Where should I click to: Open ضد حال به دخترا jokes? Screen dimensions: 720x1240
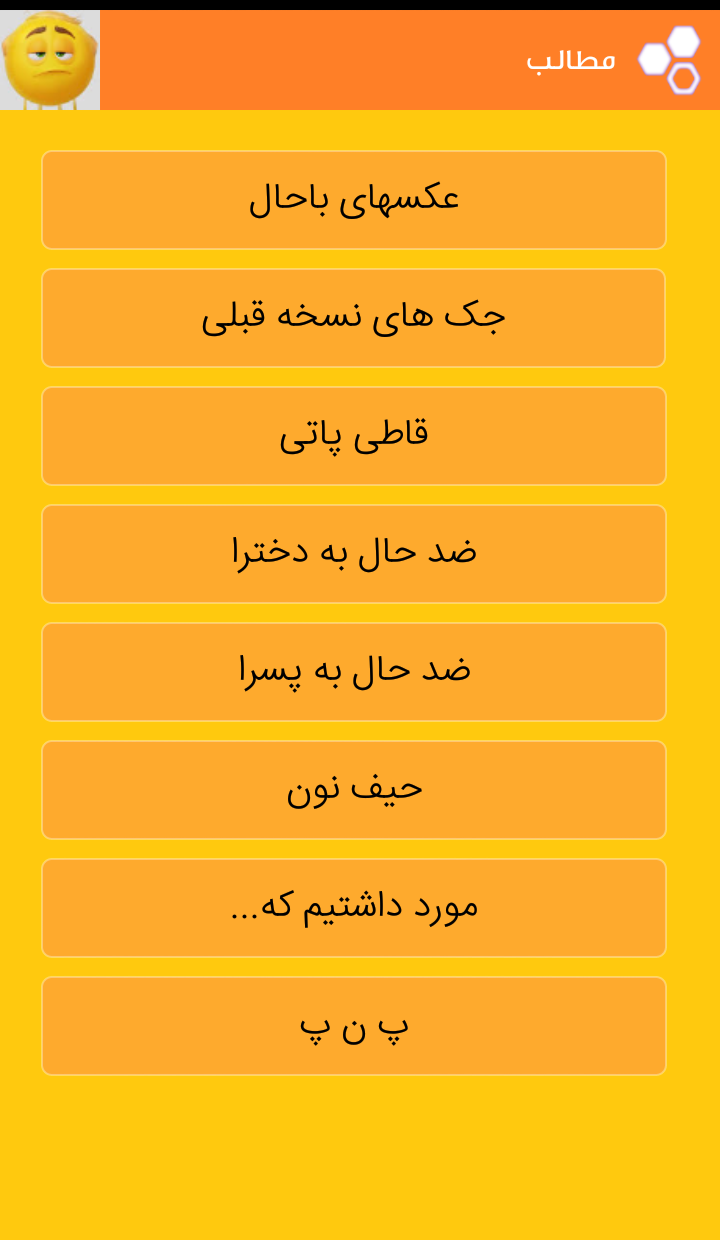pyautogui.click(x=354, y=554)
